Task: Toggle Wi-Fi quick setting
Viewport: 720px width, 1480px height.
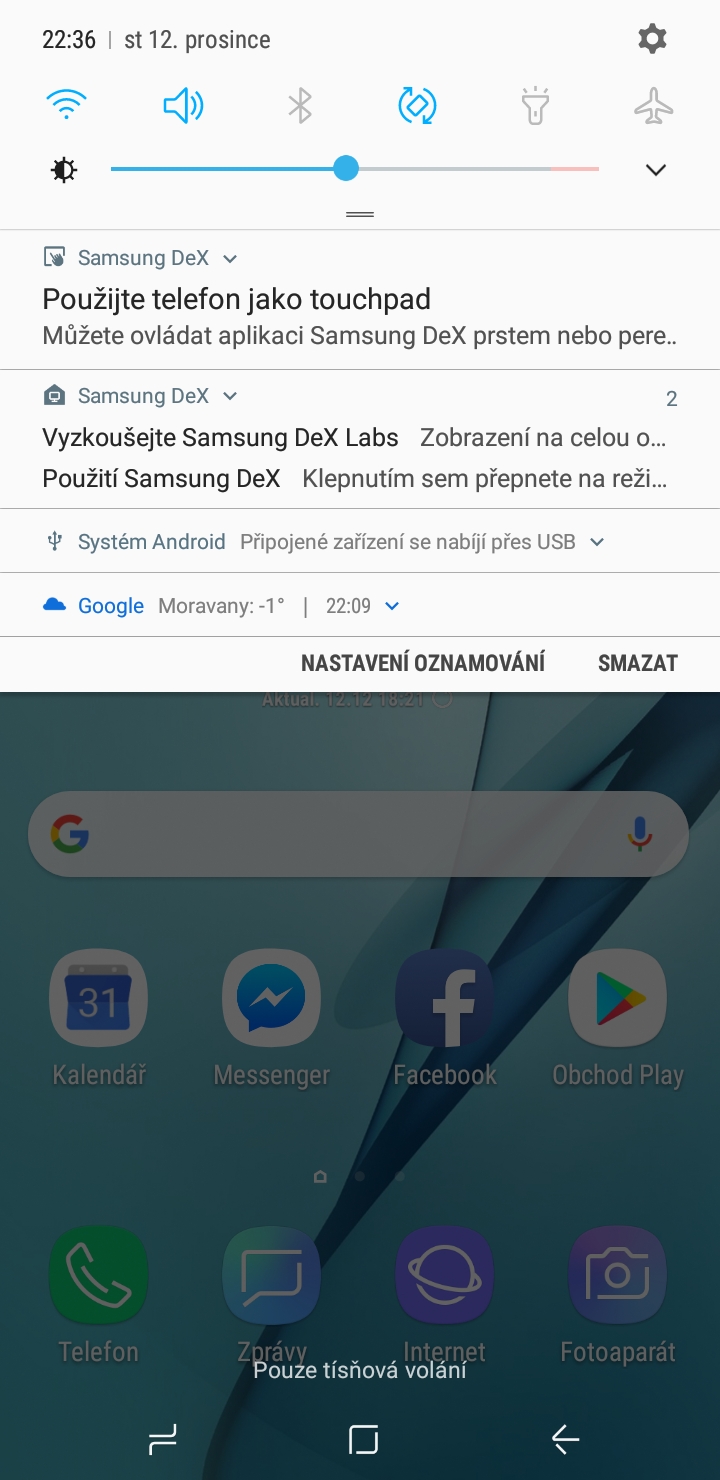Action: 67,104
